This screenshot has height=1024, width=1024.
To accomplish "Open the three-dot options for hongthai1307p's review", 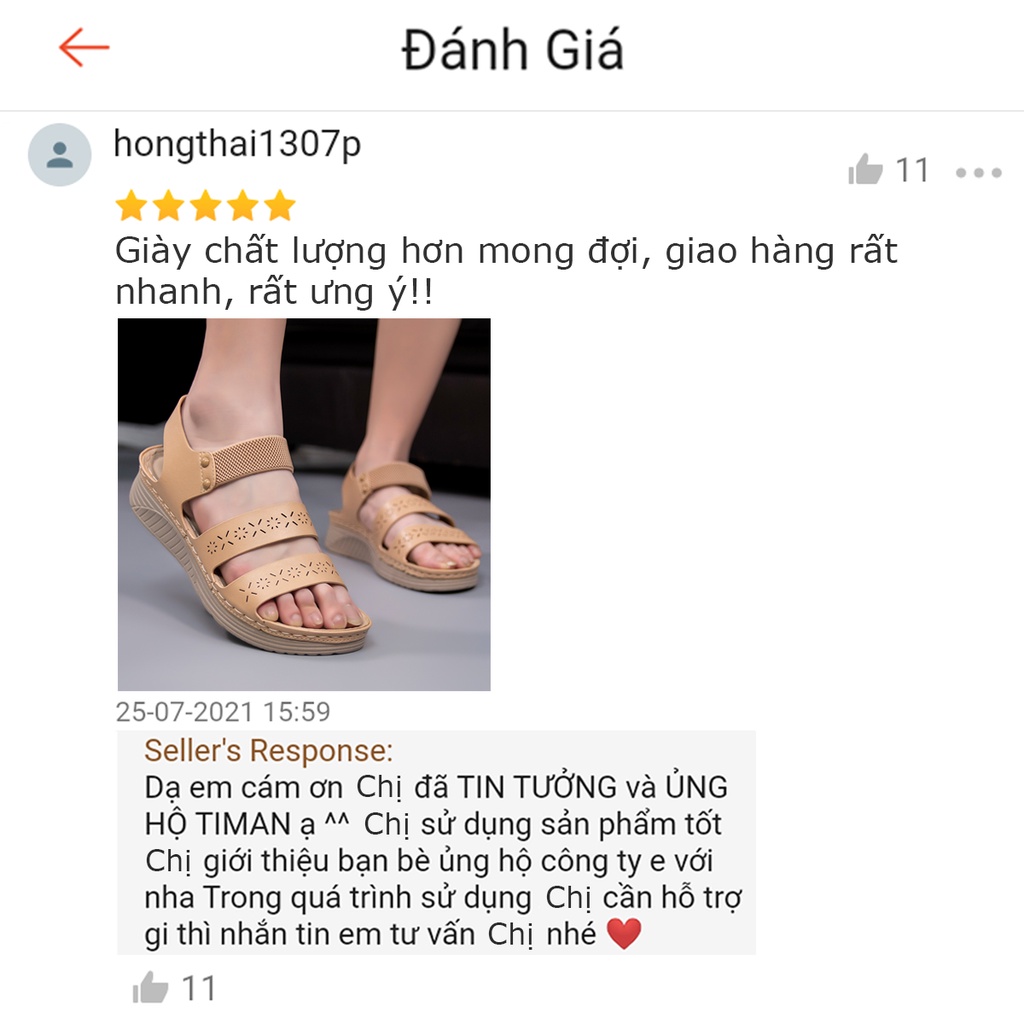I will pos(978,172).
